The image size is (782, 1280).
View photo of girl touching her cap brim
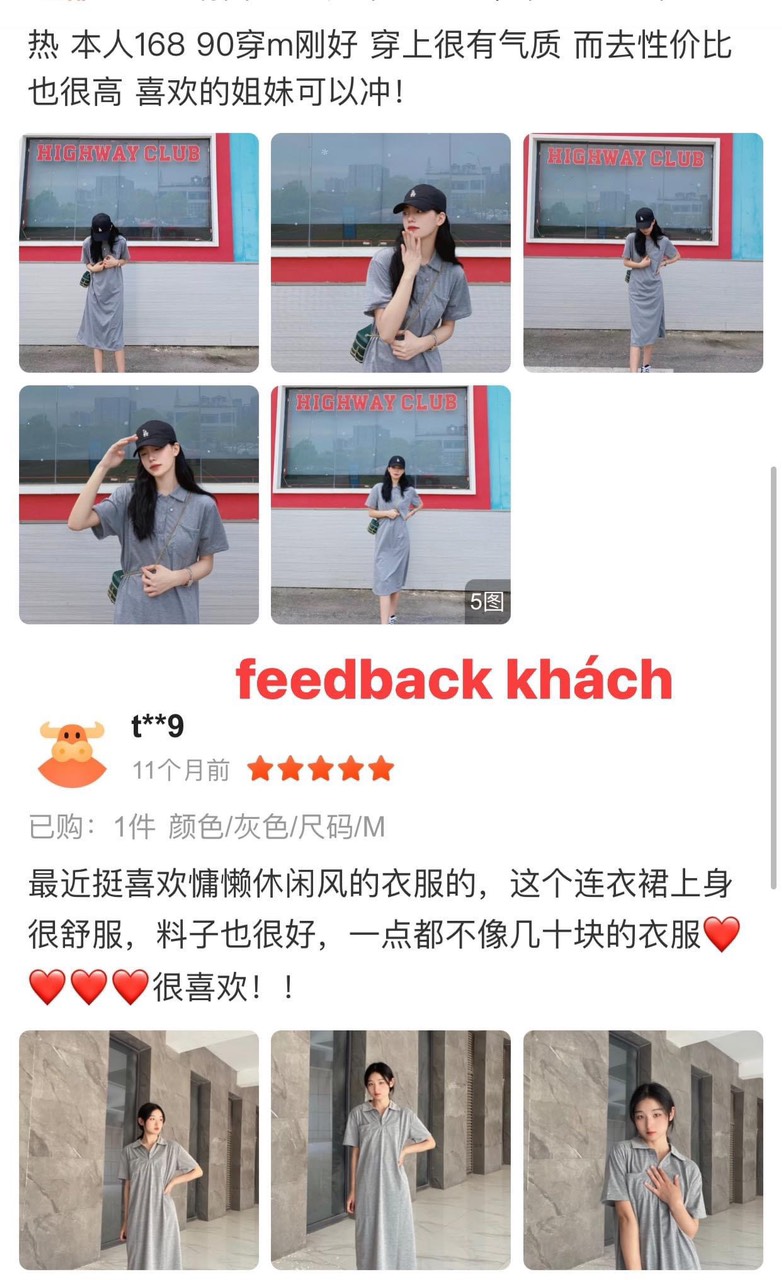pyautogui.click(x=139, y=505)
